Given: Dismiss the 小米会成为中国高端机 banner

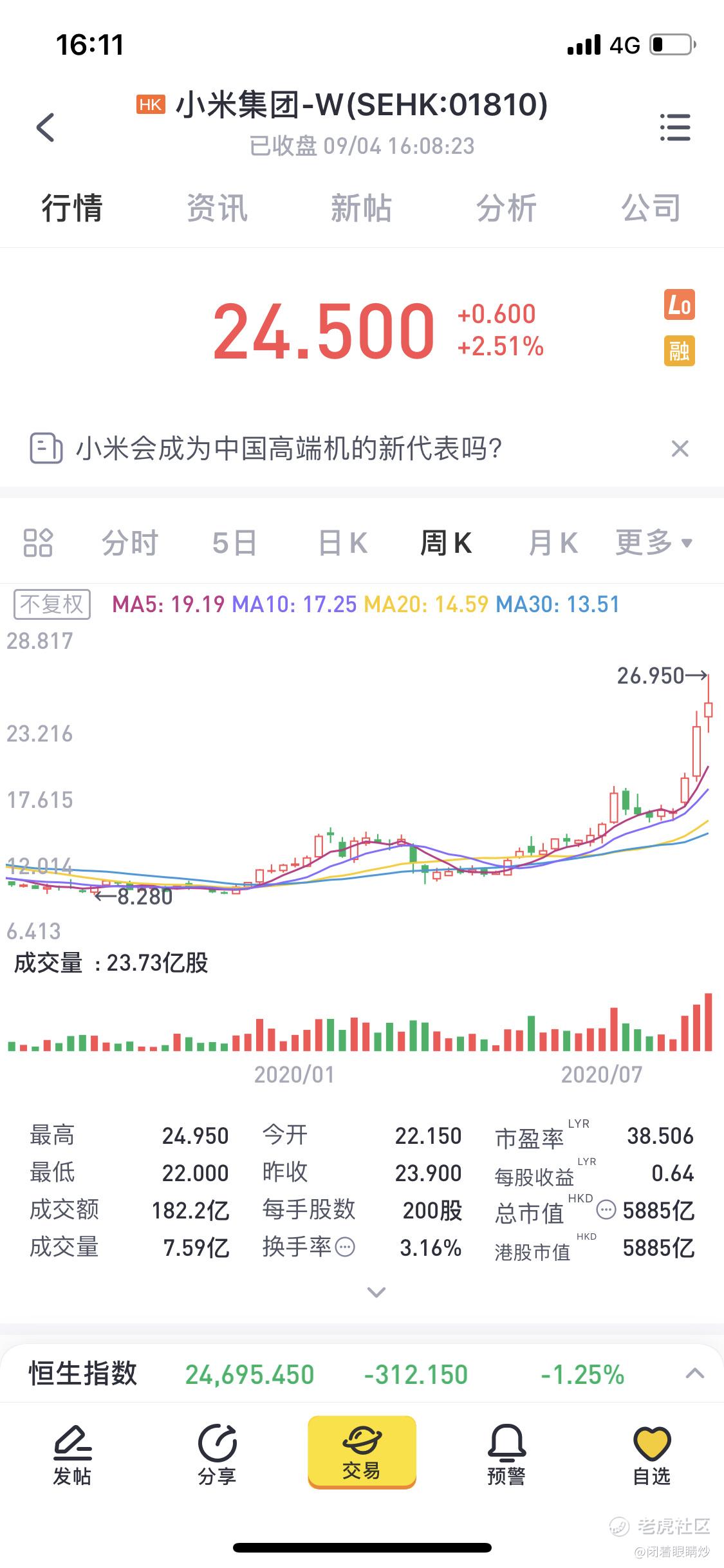Looking at the screenshot, I should click(x=680, y=449).
